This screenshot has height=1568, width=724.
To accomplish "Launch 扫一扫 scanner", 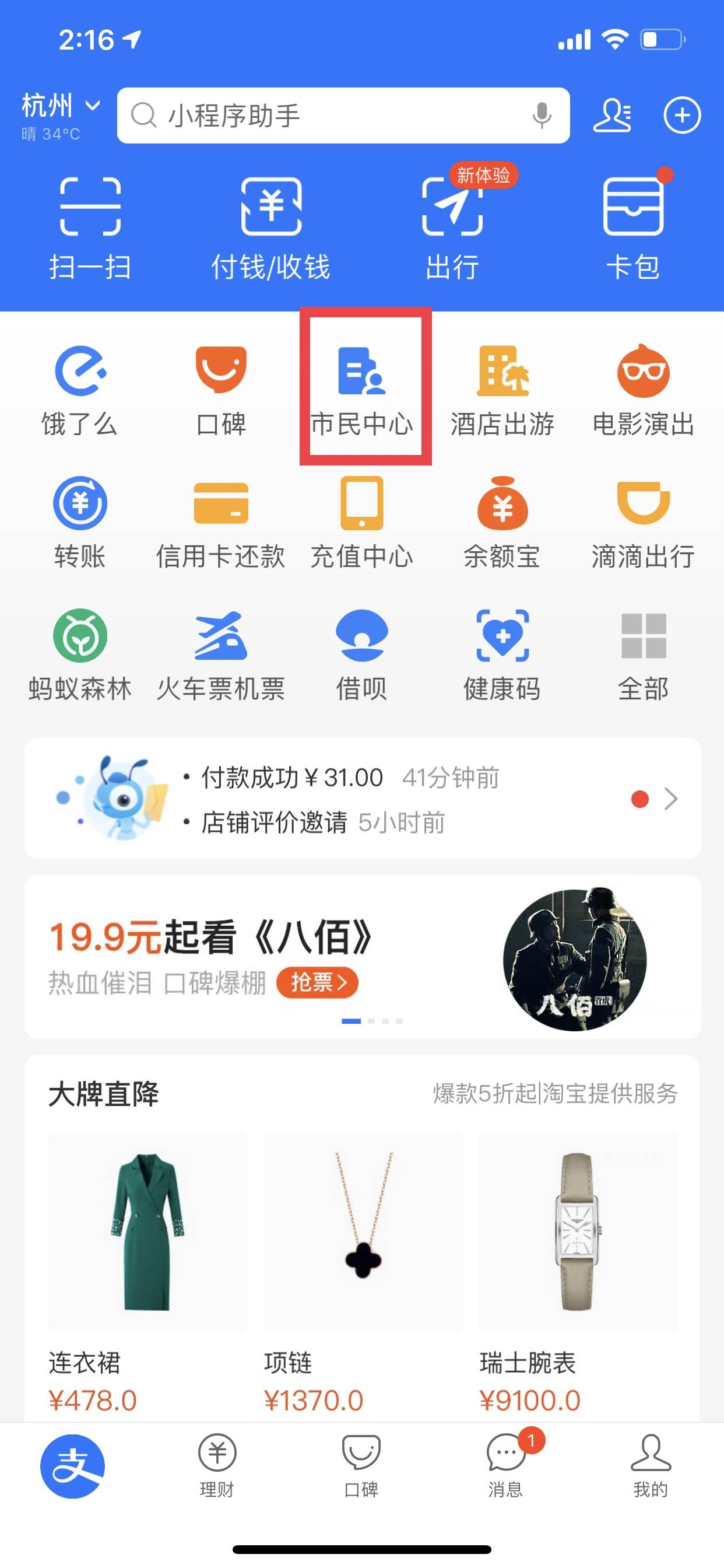I will coord(90,226).
